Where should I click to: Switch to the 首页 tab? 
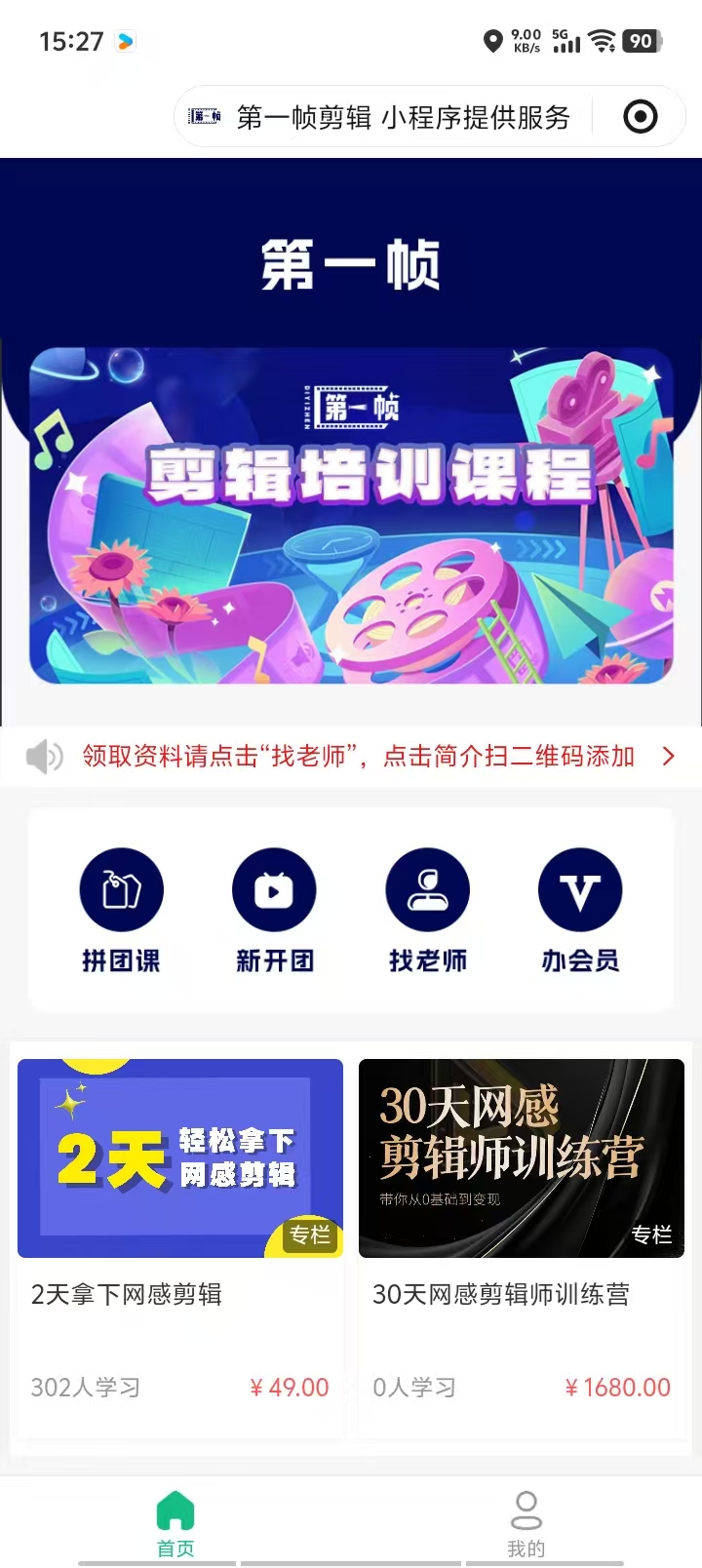(x=175, y=1523)
